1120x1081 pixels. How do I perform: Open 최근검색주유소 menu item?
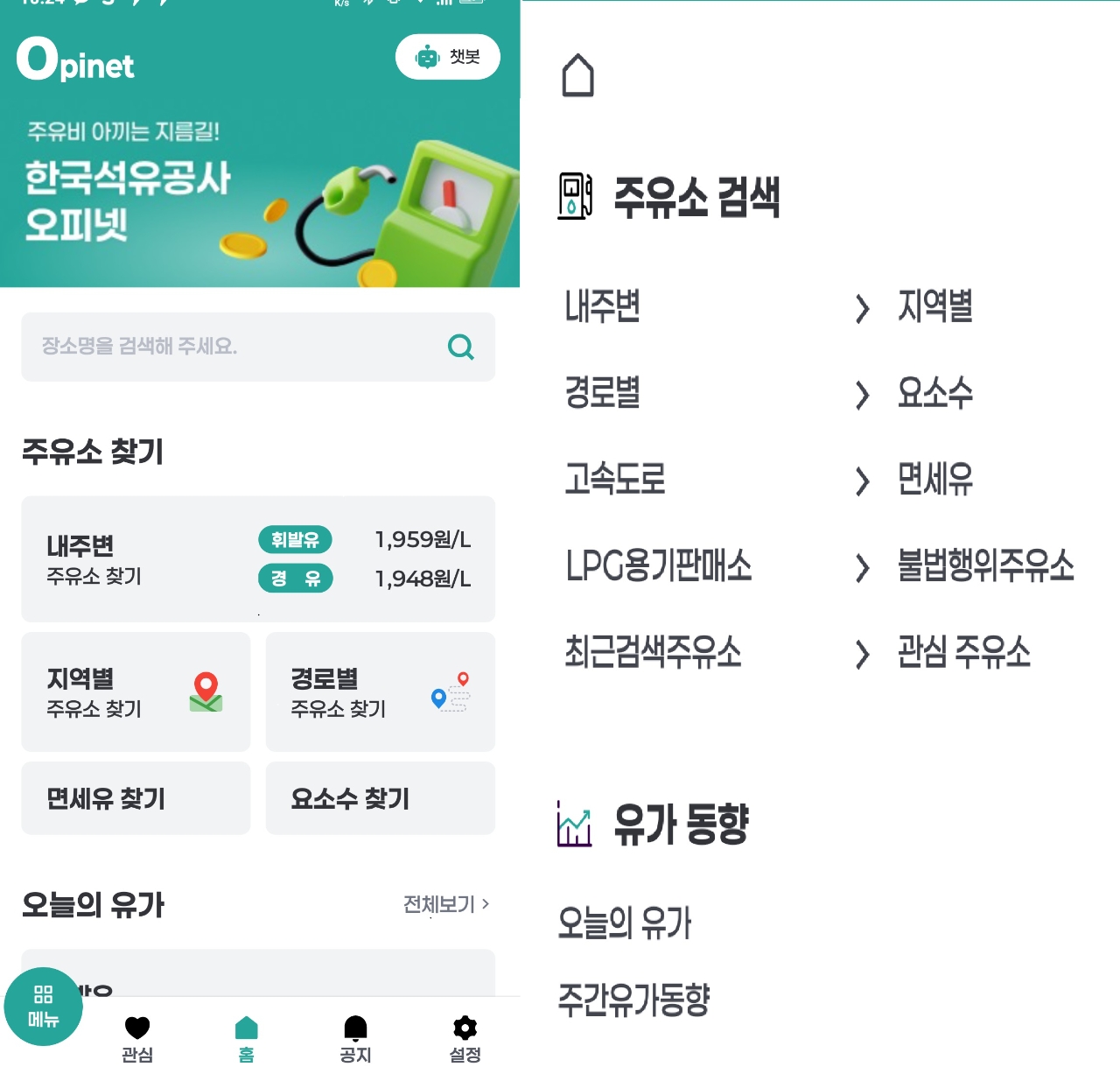point(653,652)
